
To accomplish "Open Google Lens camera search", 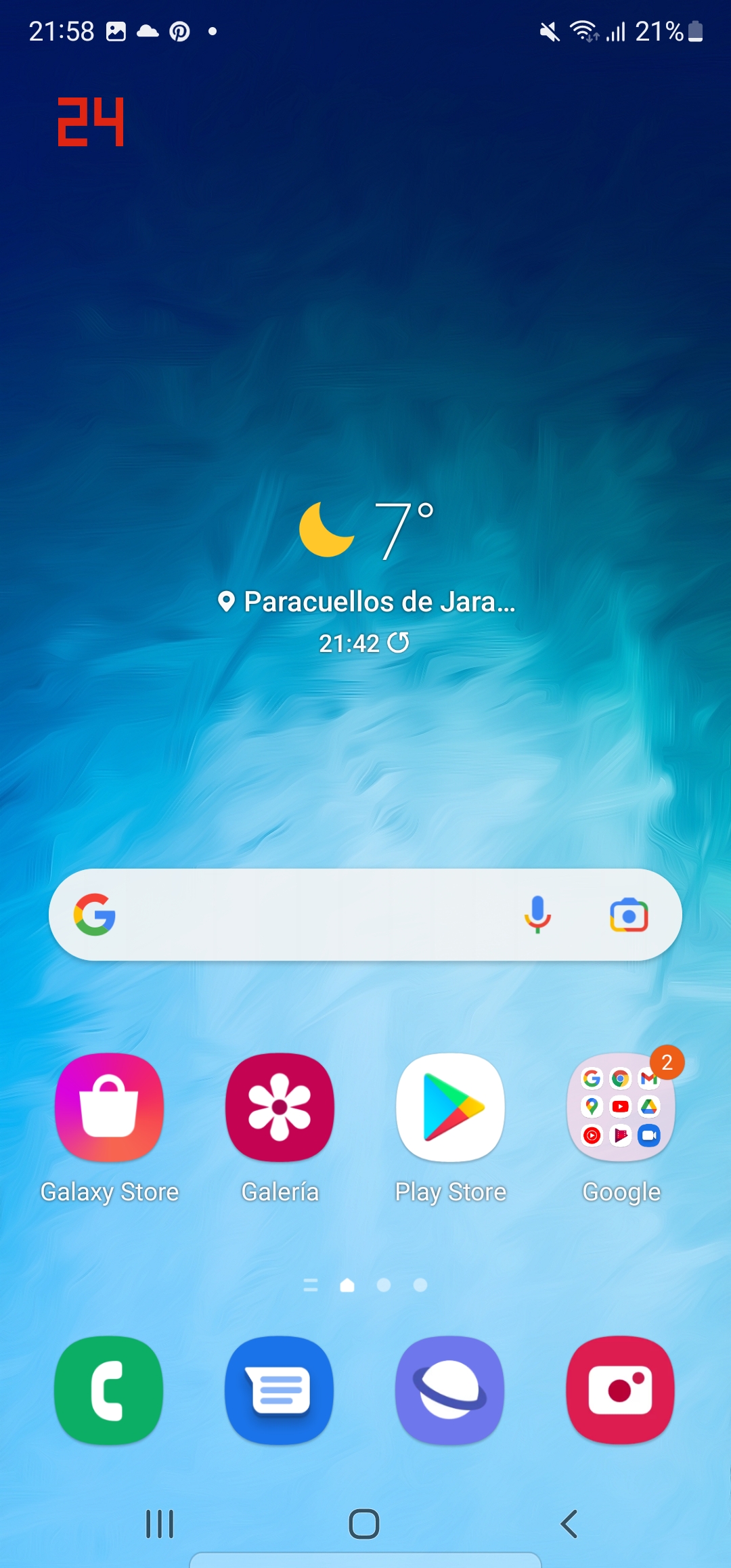I will pyautogui.click(x=629, y=915).
